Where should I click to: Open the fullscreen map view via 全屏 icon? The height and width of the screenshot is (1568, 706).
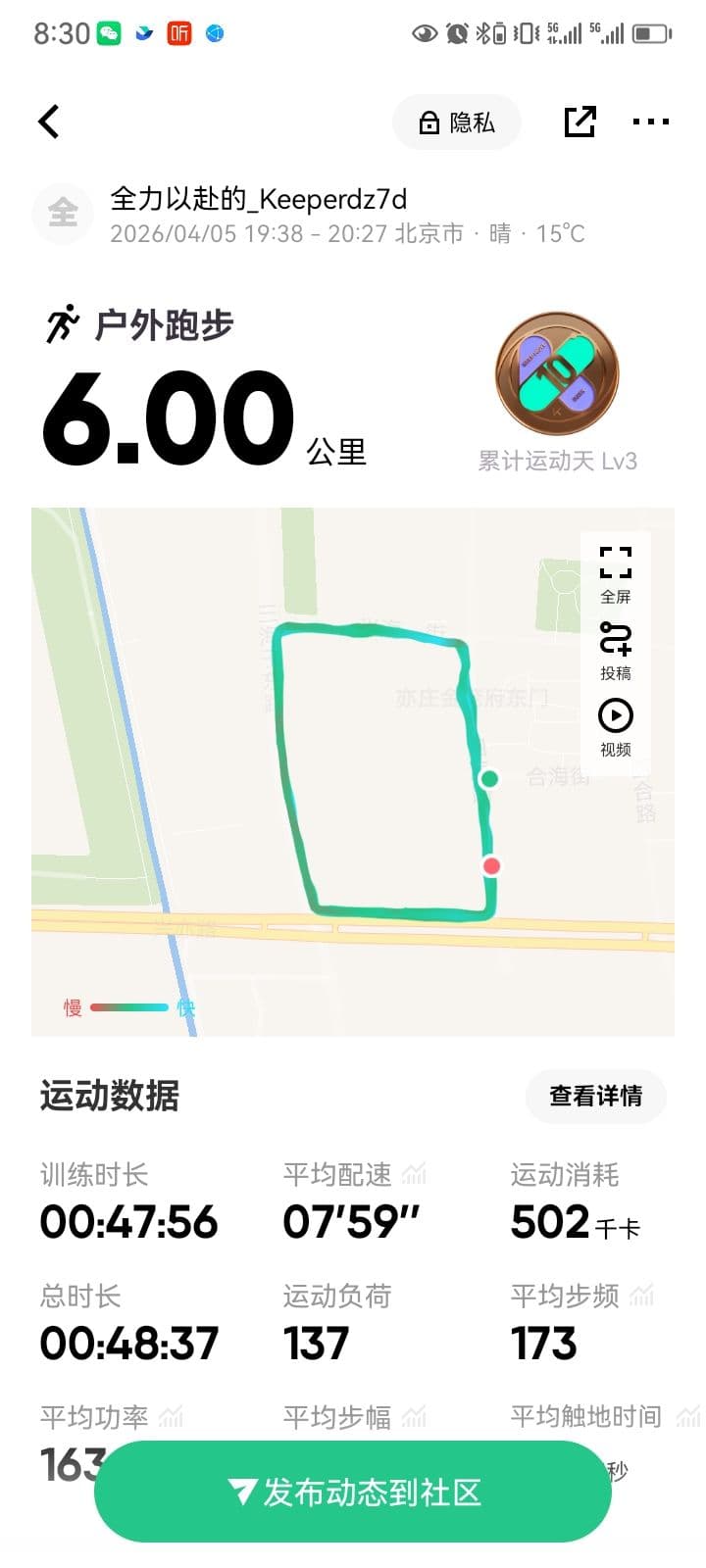616,561
